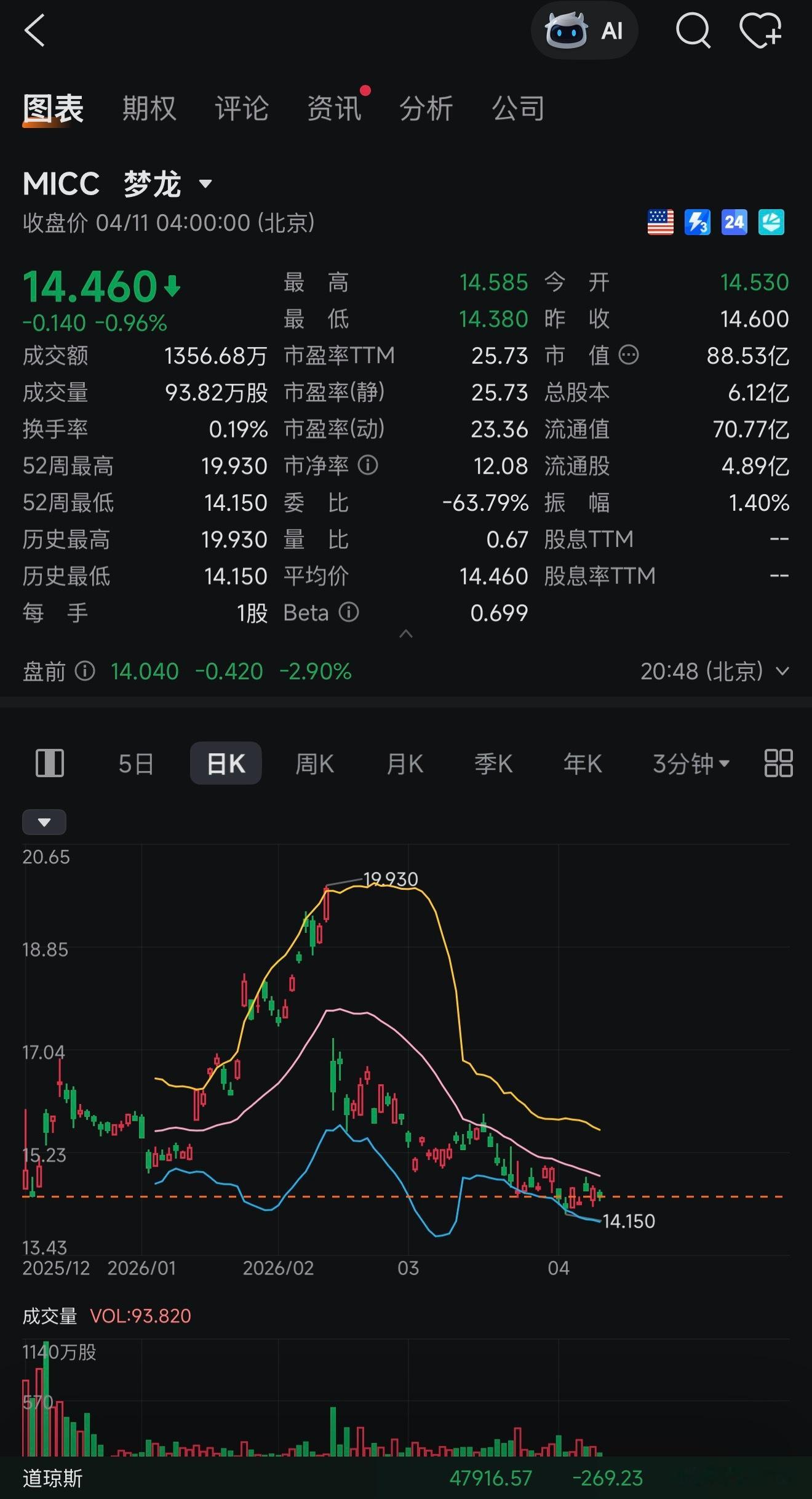Open the AI assistant

pyautogui.click(x=583, y=31)
